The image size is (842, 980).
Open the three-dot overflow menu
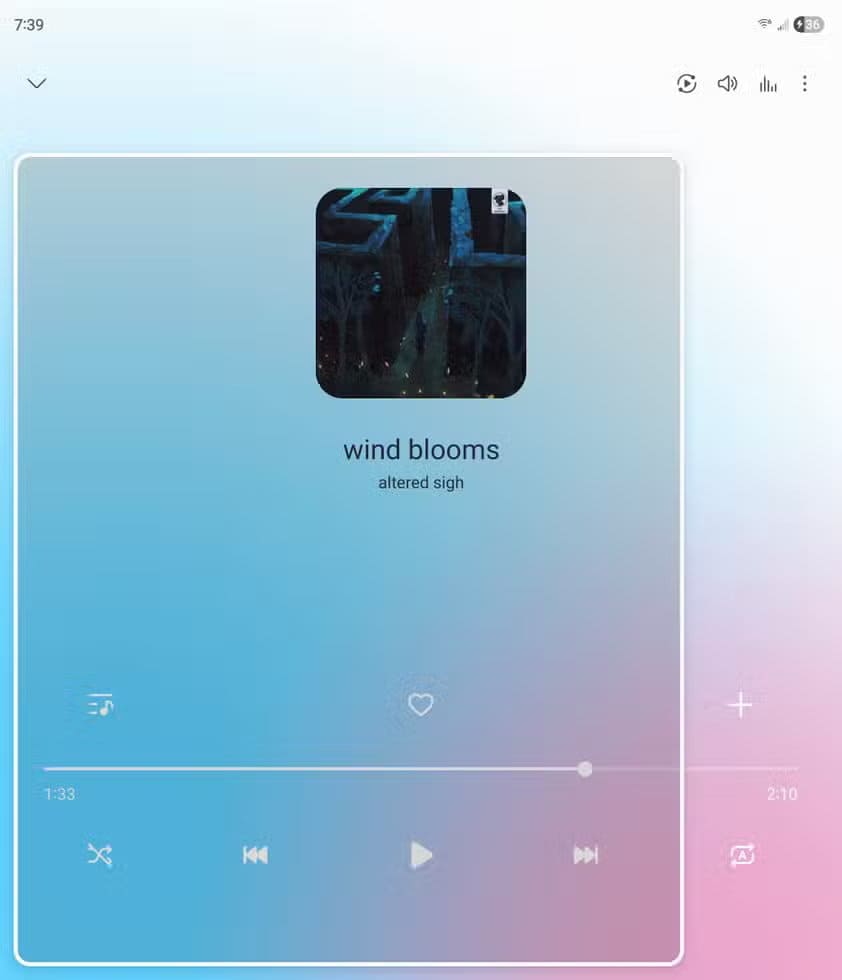point(806,84)
